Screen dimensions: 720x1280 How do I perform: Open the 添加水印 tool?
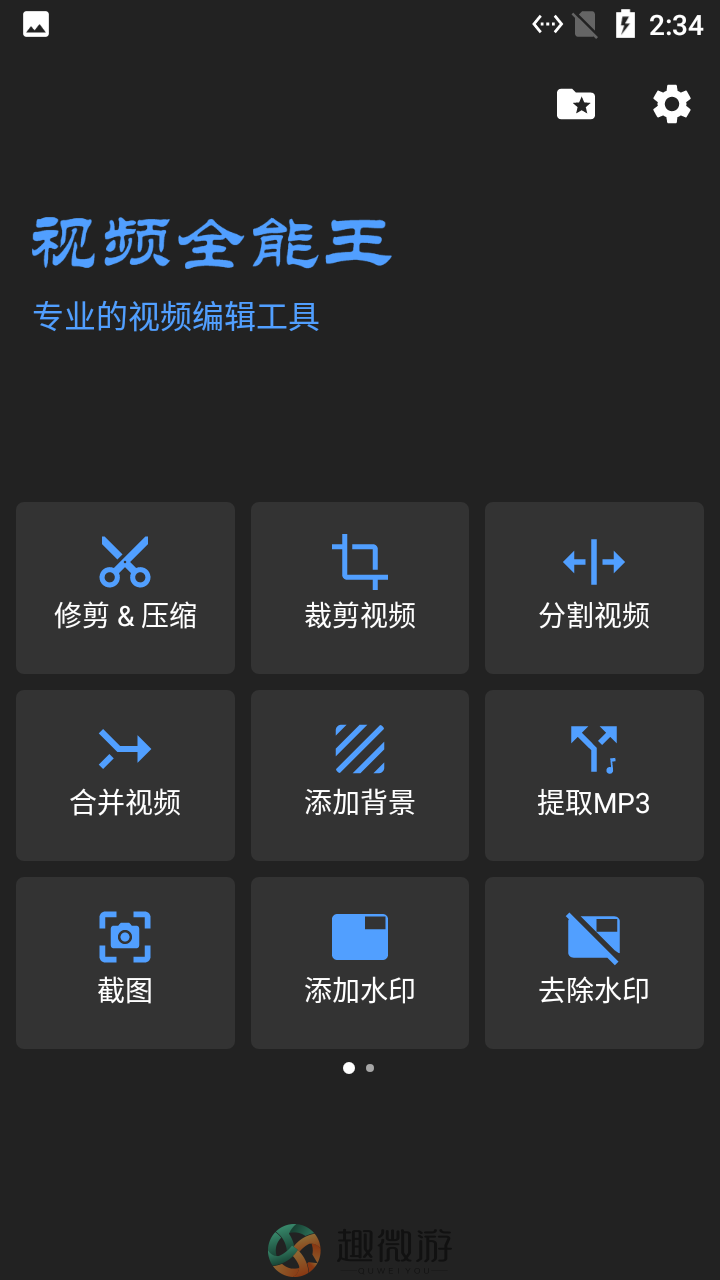(360, 963)
